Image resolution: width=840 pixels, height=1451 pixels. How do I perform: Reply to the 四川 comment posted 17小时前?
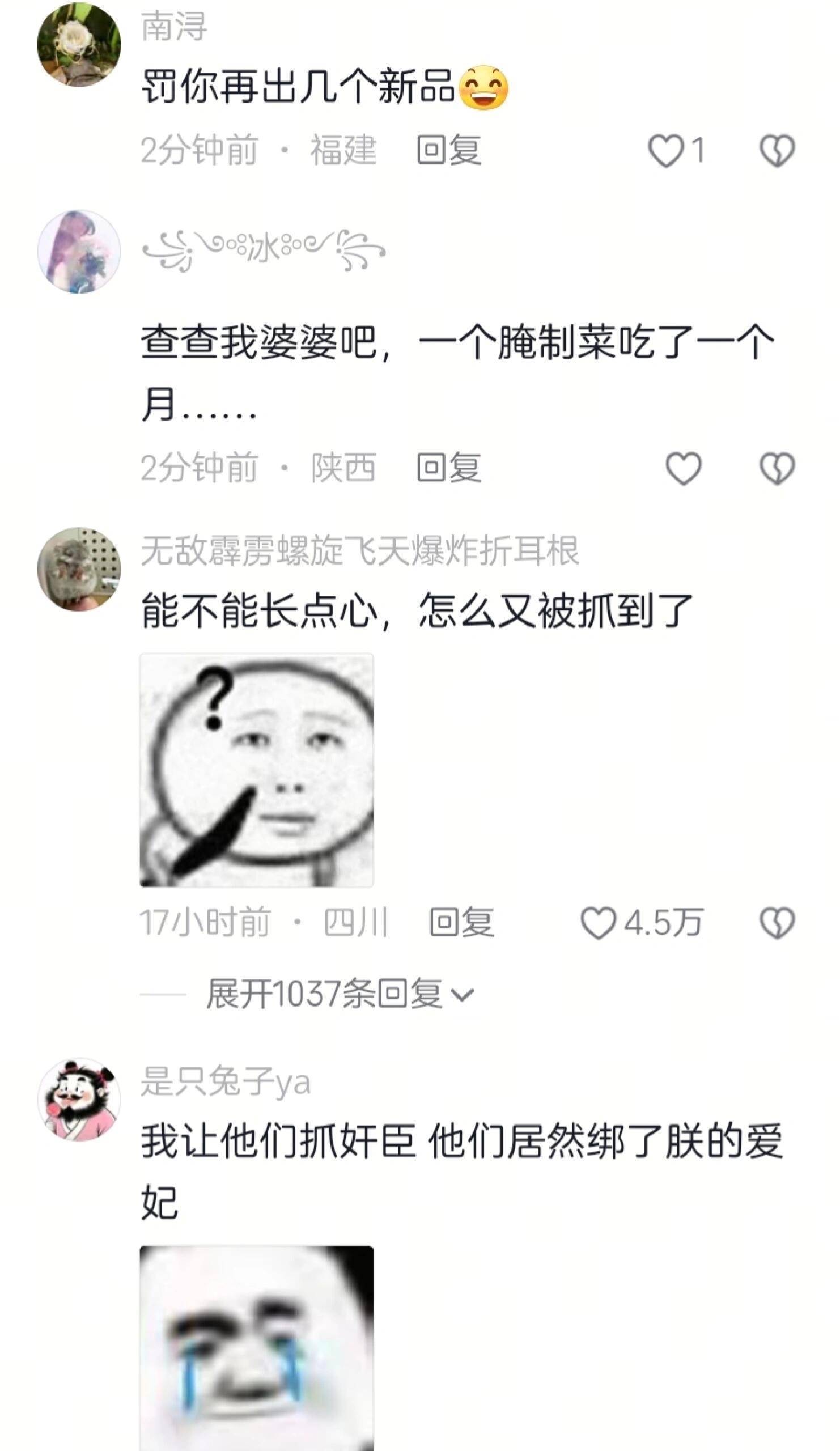(461, 922)
